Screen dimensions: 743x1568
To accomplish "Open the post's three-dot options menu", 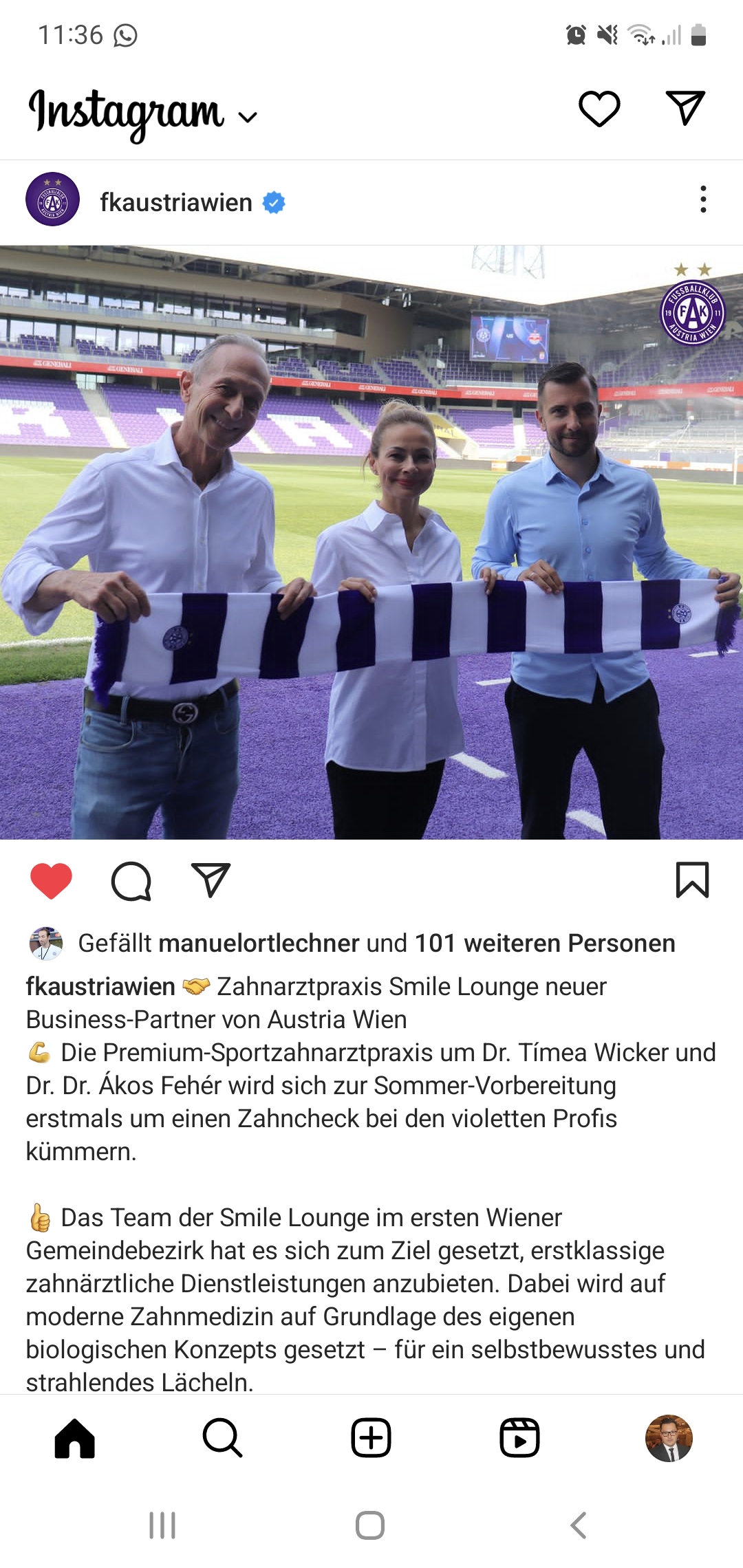I will coord(702,199).
